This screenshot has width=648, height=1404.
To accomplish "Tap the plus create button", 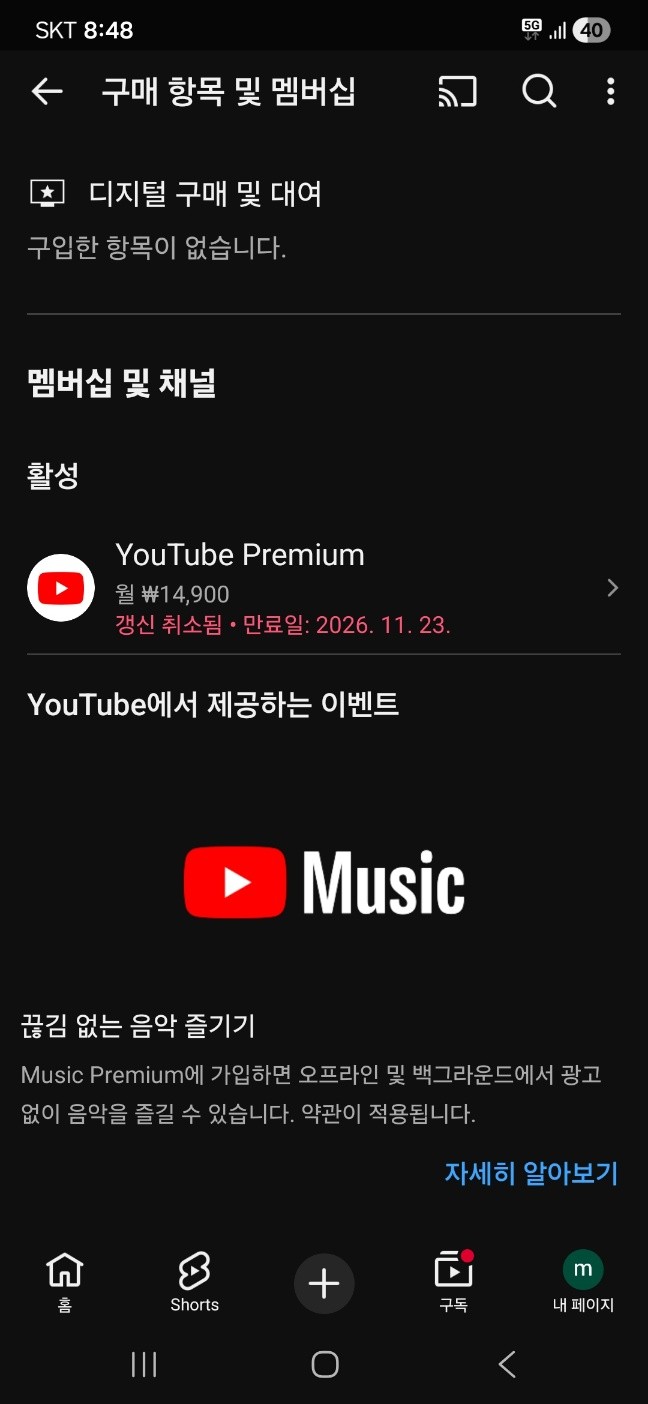I will click(324, 1283).
